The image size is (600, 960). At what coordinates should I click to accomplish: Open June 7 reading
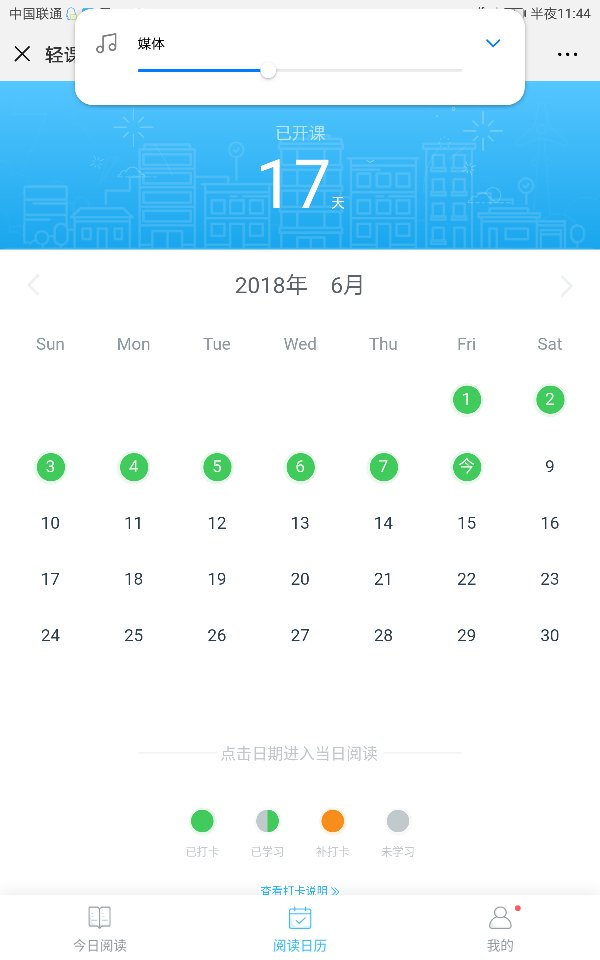click(383, 467)
